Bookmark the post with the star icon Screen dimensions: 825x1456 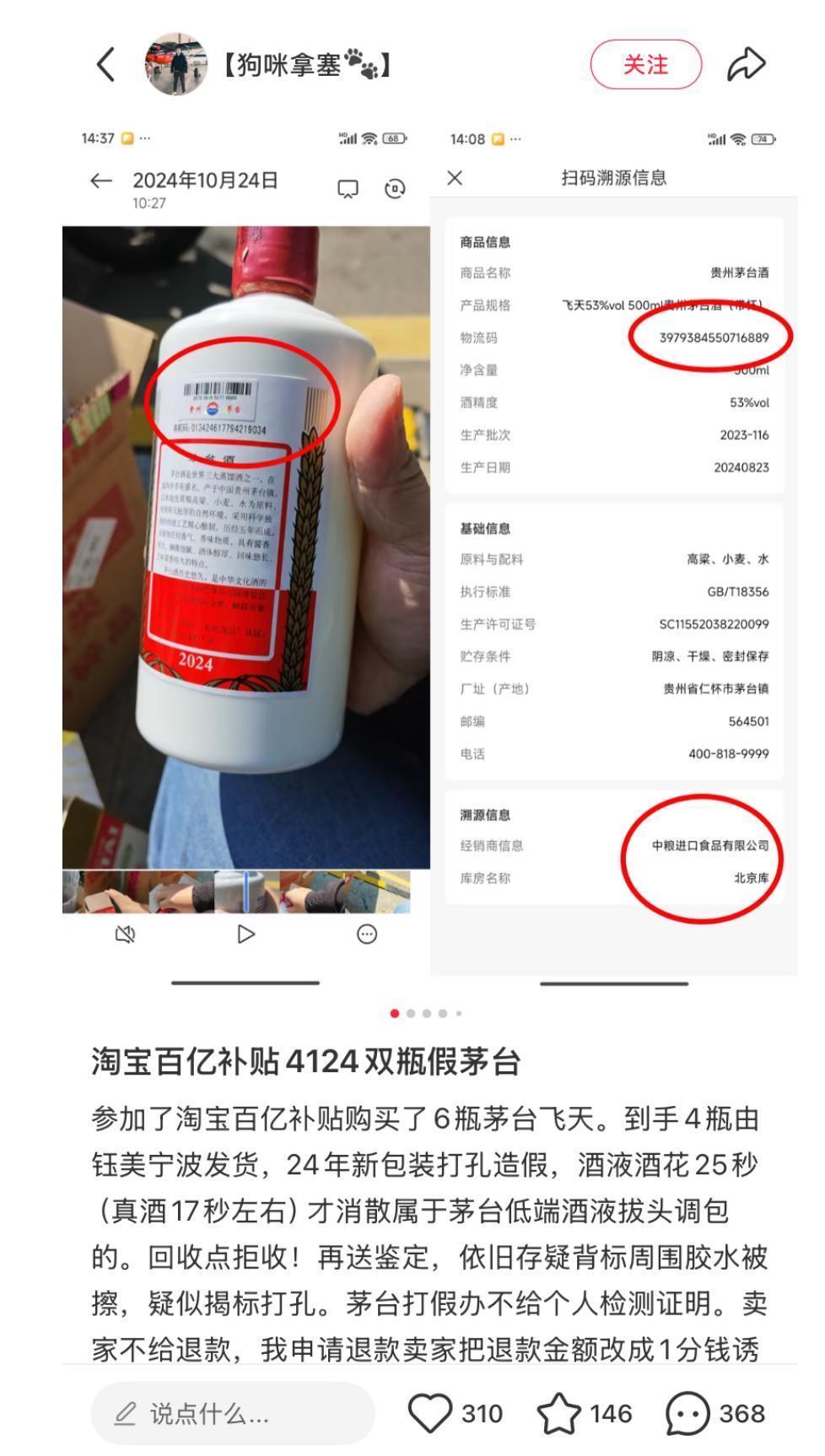(558, 1413)
